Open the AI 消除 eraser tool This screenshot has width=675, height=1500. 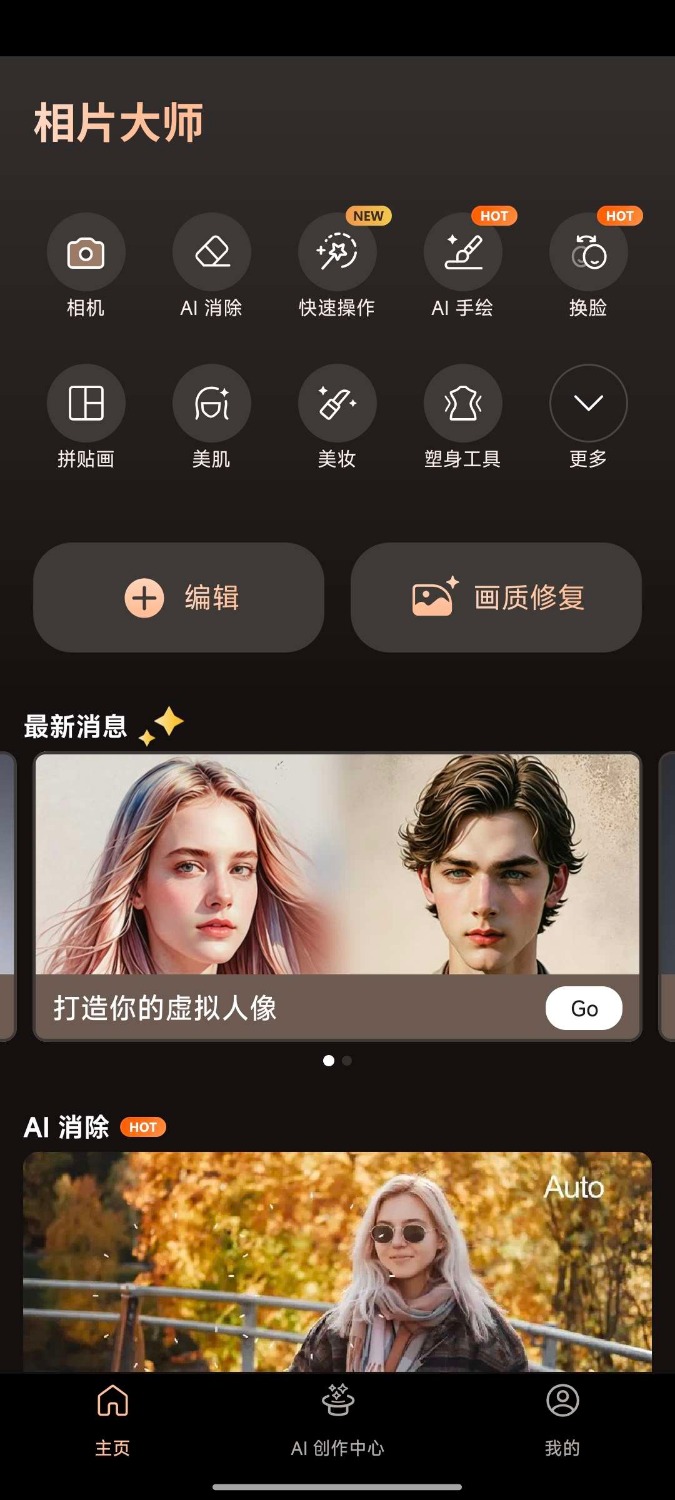212,253
